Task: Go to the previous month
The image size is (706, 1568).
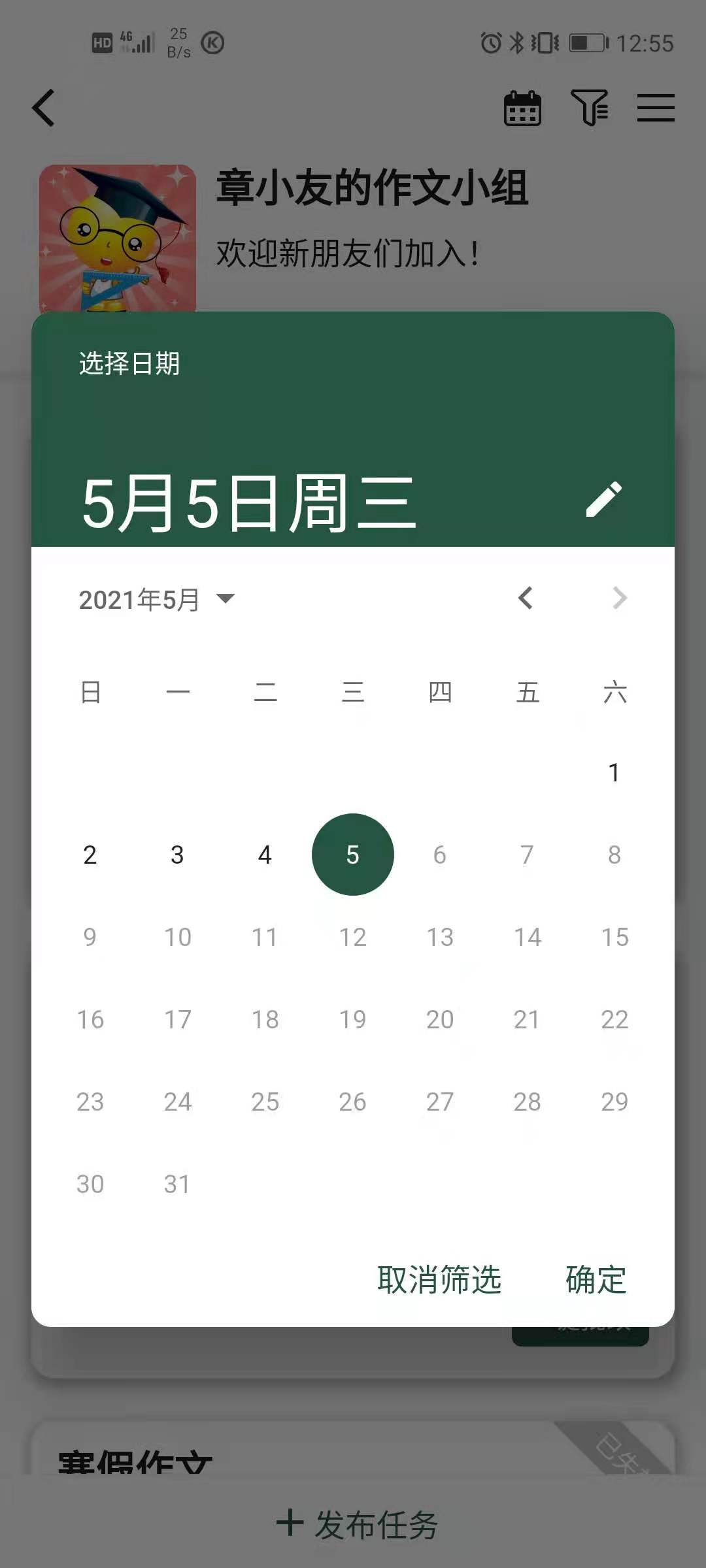Action: pyautogui.click(x=526, y=598)
